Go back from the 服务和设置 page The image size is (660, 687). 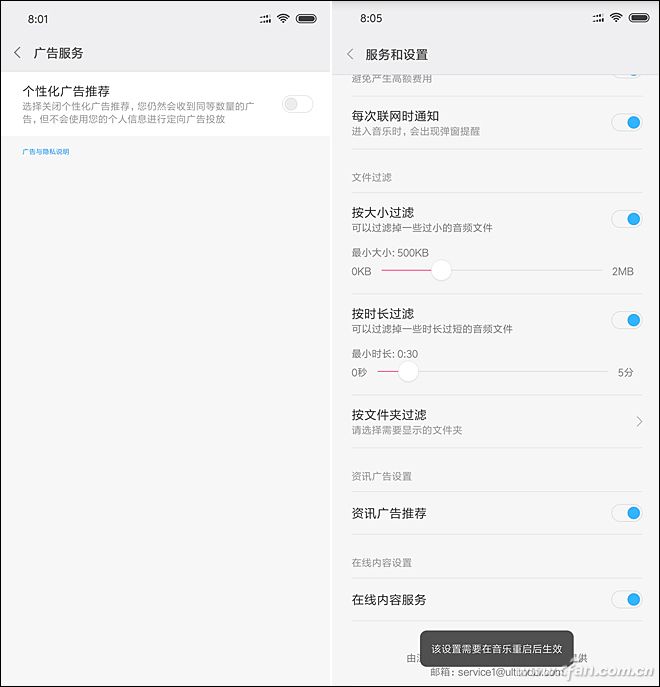pos(350,54)
